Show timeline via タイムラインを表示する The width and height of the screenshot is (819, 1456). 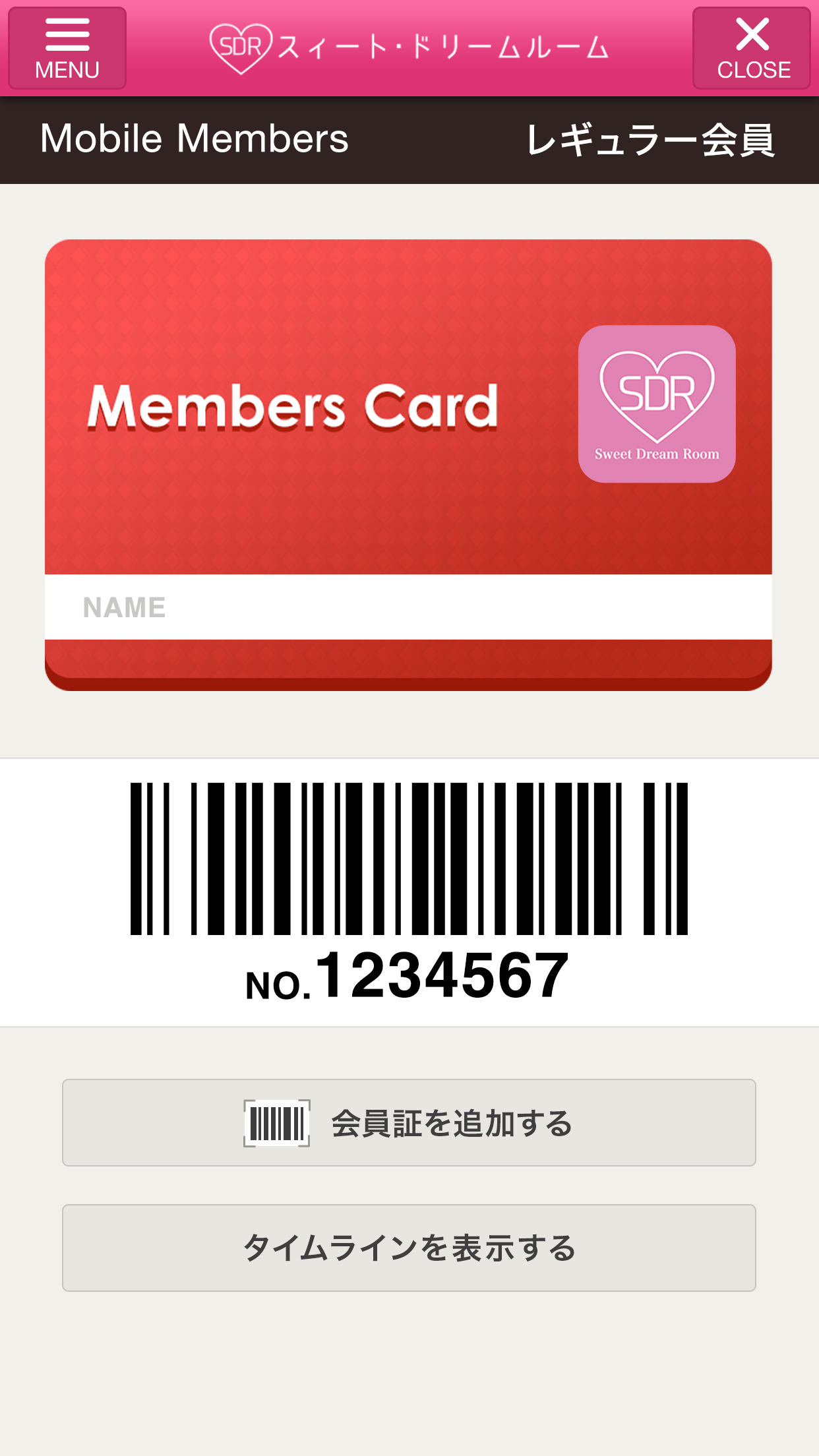(409, 1248)
